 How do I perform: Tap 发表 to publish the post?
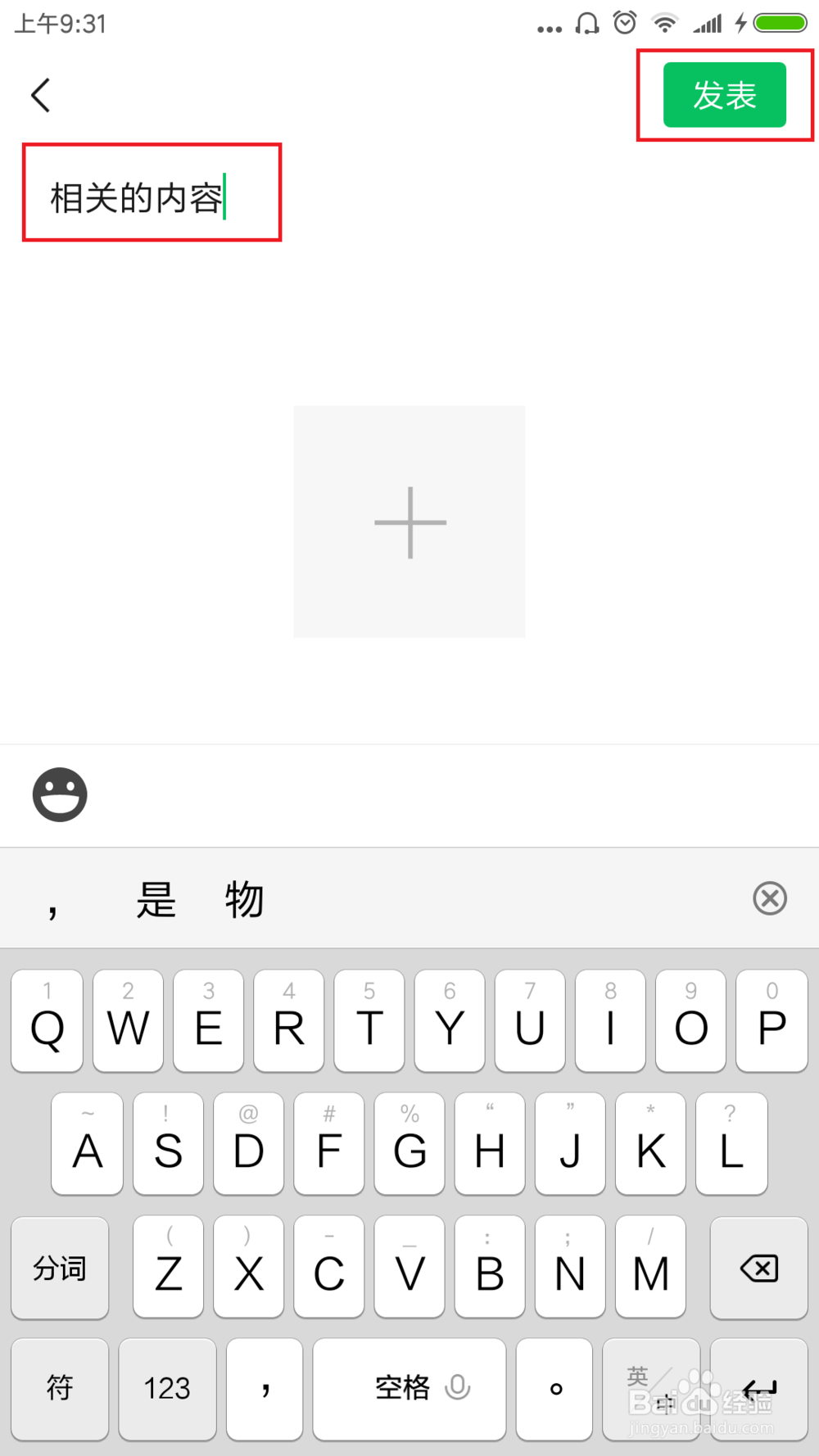724,94
